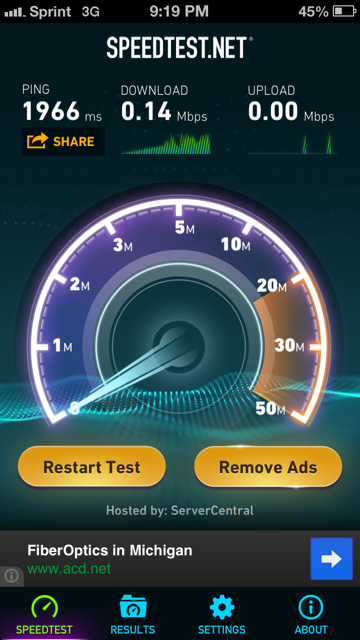This screenshot has height=640, width=360.
Task: Switch to the Results tab
Action: [x=133, y=614]
